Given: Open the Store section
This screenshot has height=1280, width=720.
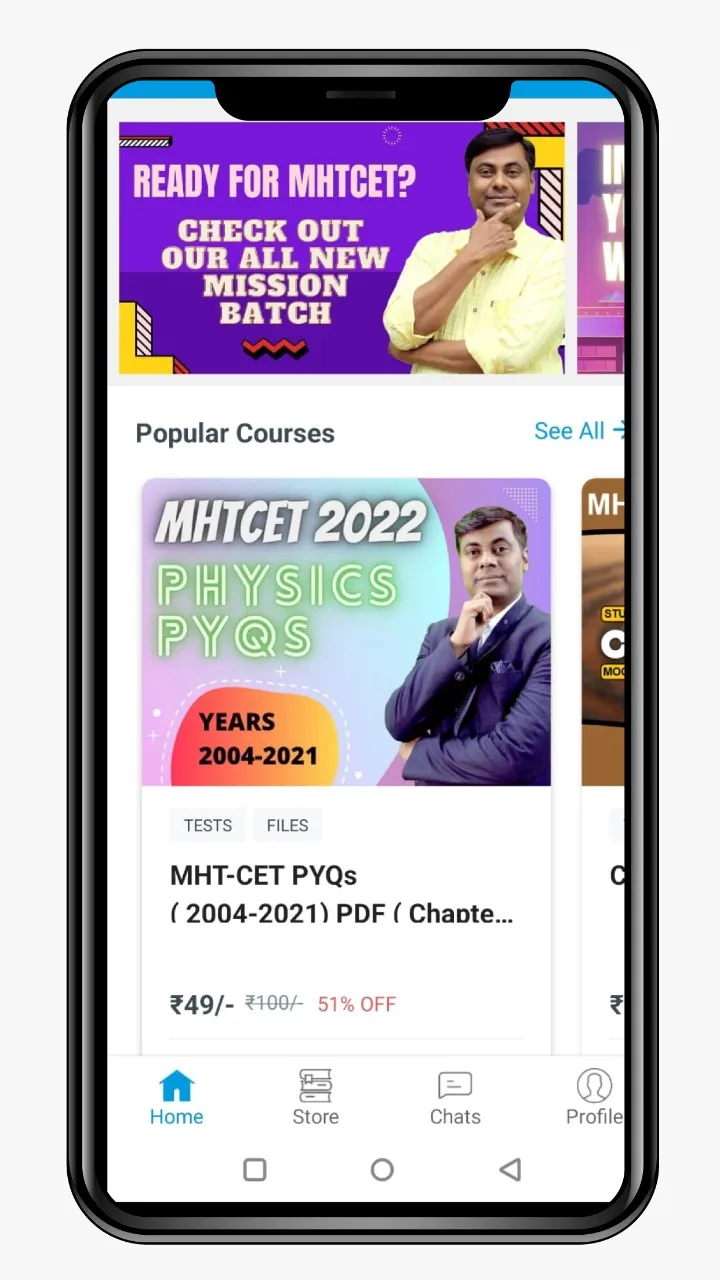Looking at the screenshot, I should [x=315, y=1097].
